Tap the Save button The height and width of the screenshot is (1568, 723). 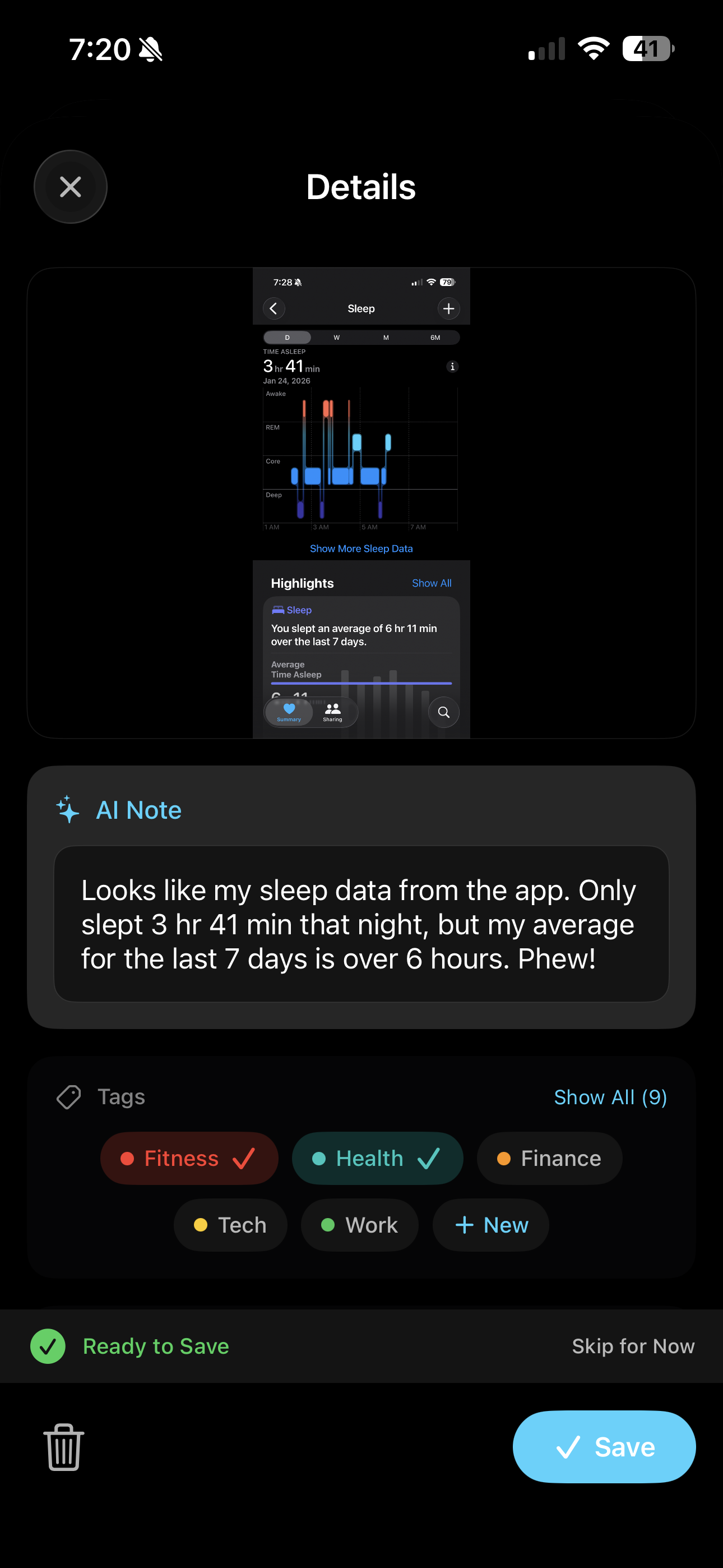coord(604,1447)
